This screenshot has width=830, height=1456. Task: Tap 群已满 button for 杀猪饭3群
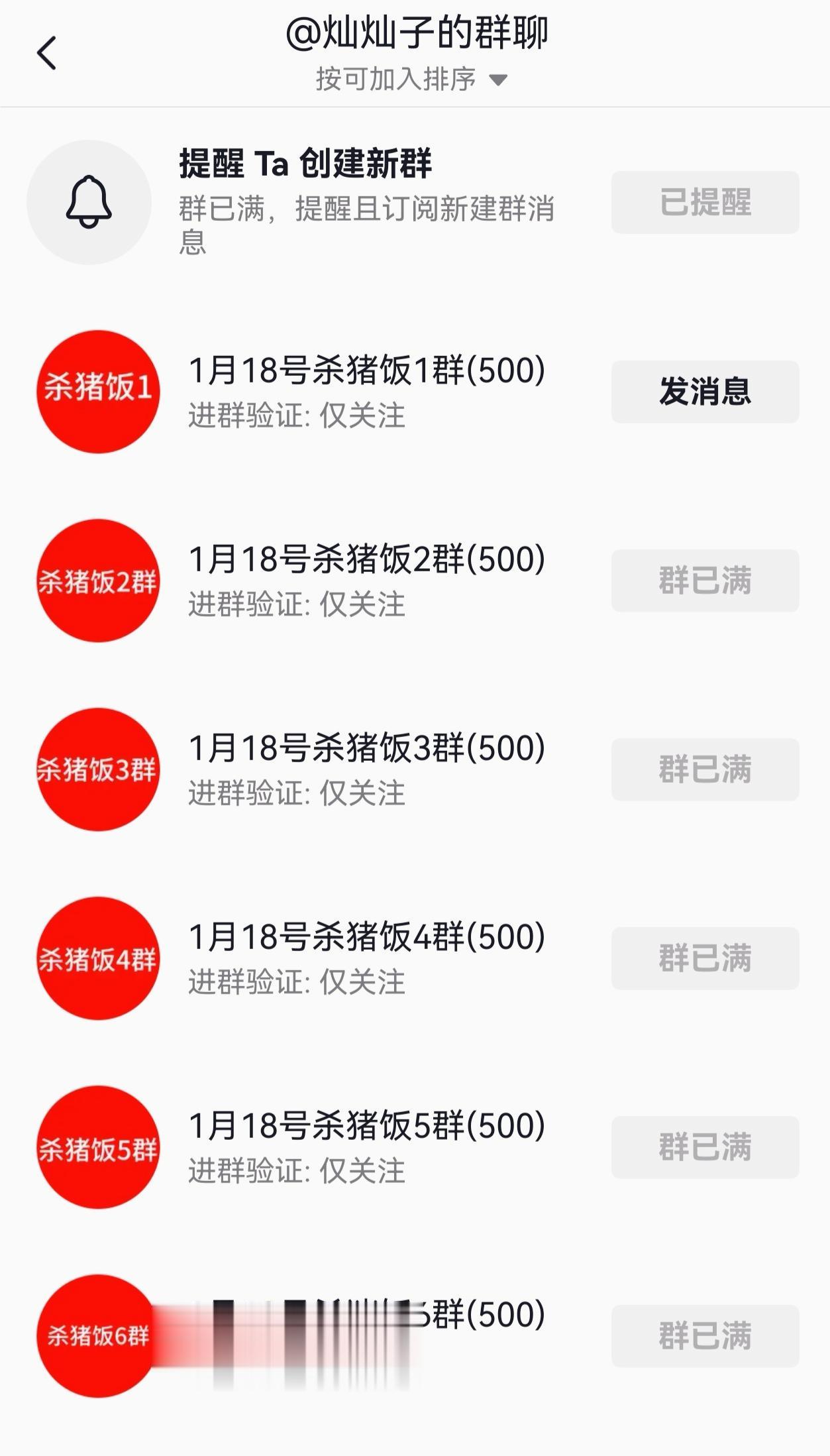click(705, 769)
